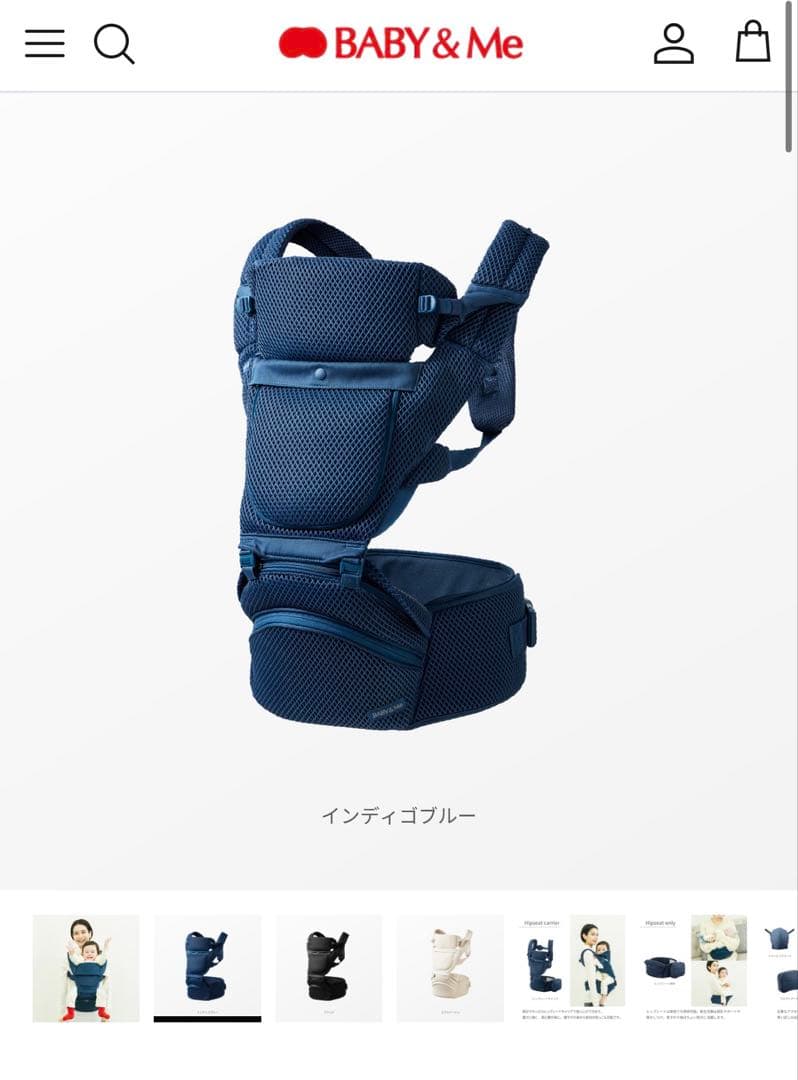798x1080 pixels.
Task: Go to the BABY&Me home page
Action: (x=401, y=44)
